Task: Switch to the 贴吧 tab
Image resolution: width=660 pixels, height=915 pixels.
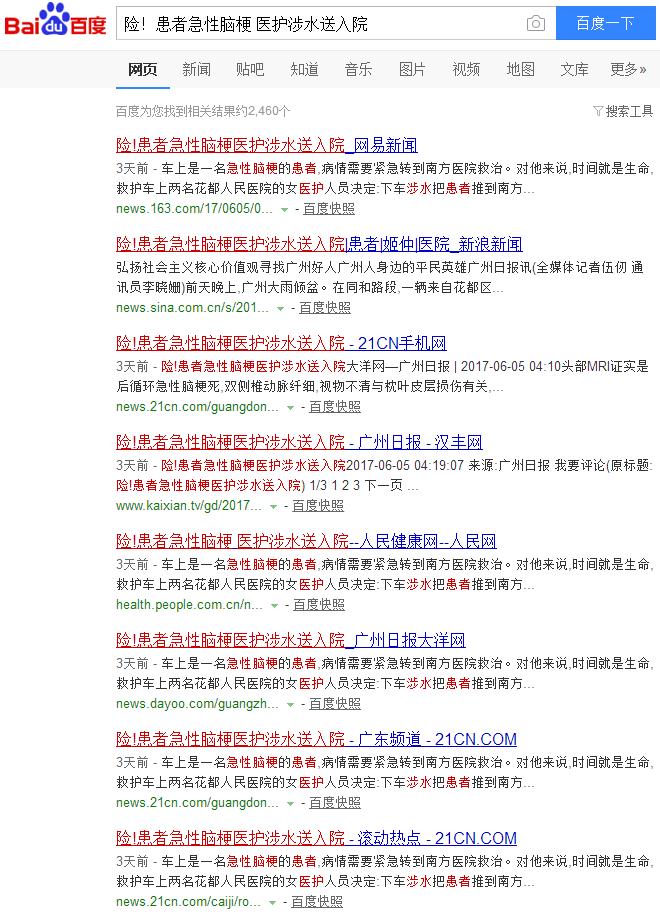Action: click(250, 69)
